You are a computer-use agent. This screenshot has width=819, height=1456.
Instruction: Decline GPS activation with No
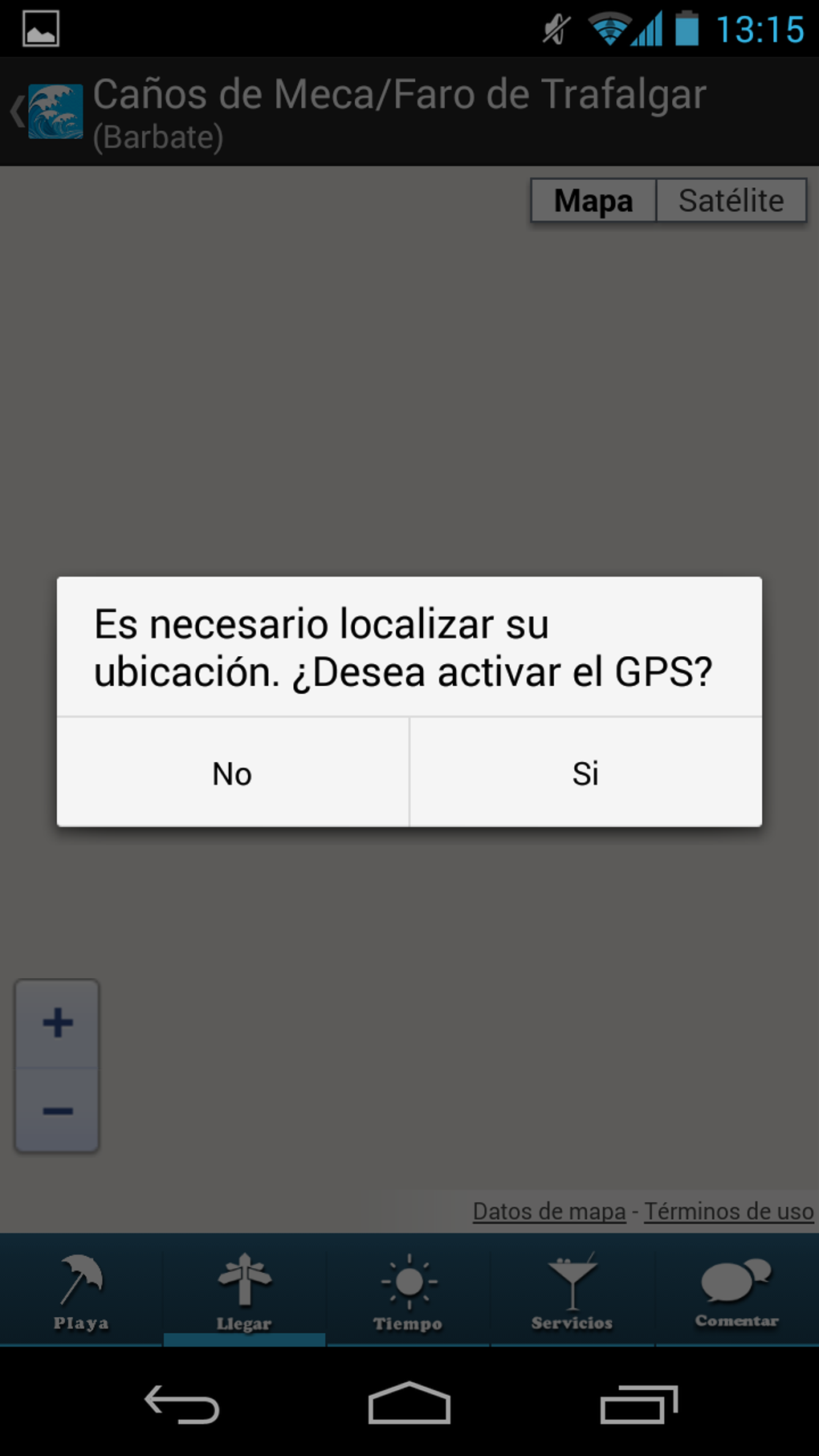[232, 773]
